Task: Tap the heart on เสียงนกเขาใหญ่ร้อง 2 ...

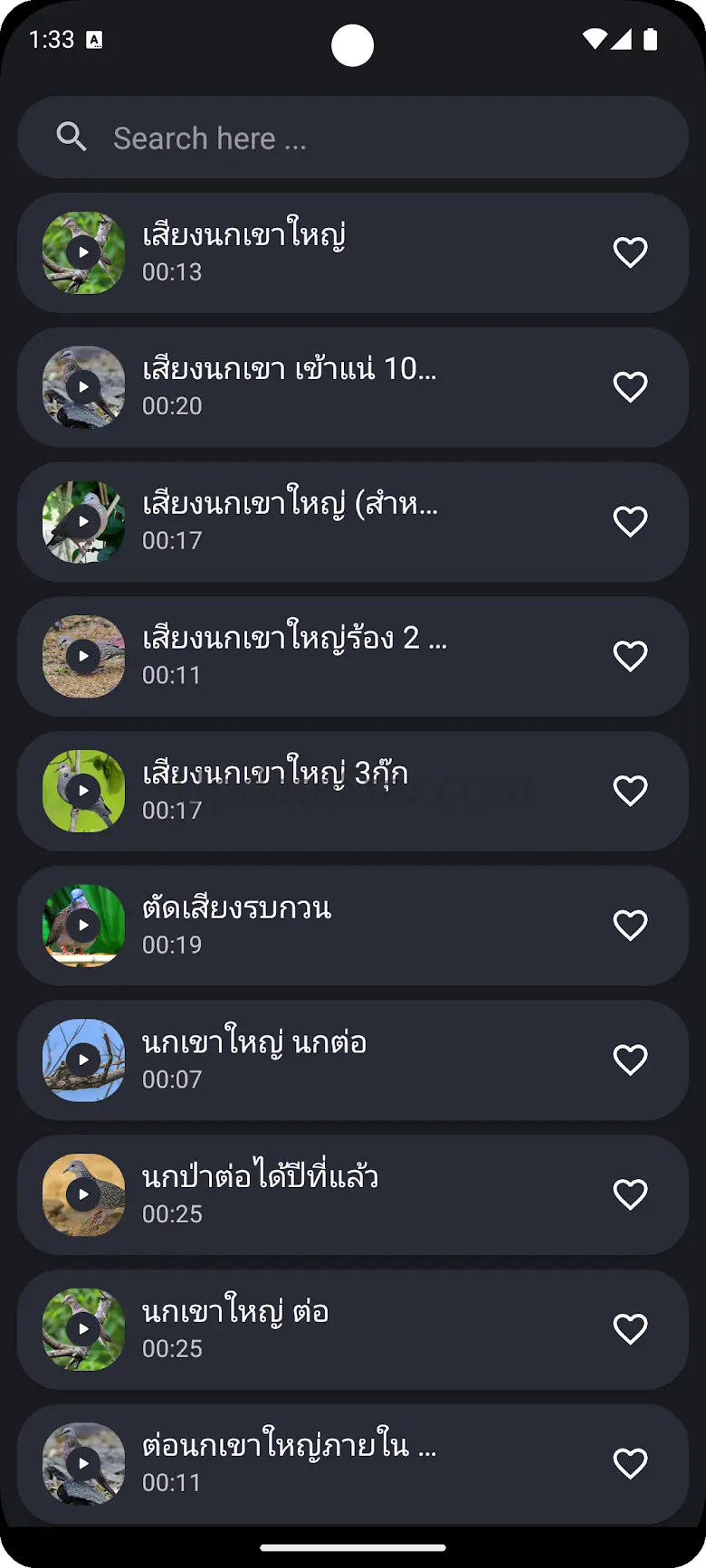Action: click(x=630, y=656)
